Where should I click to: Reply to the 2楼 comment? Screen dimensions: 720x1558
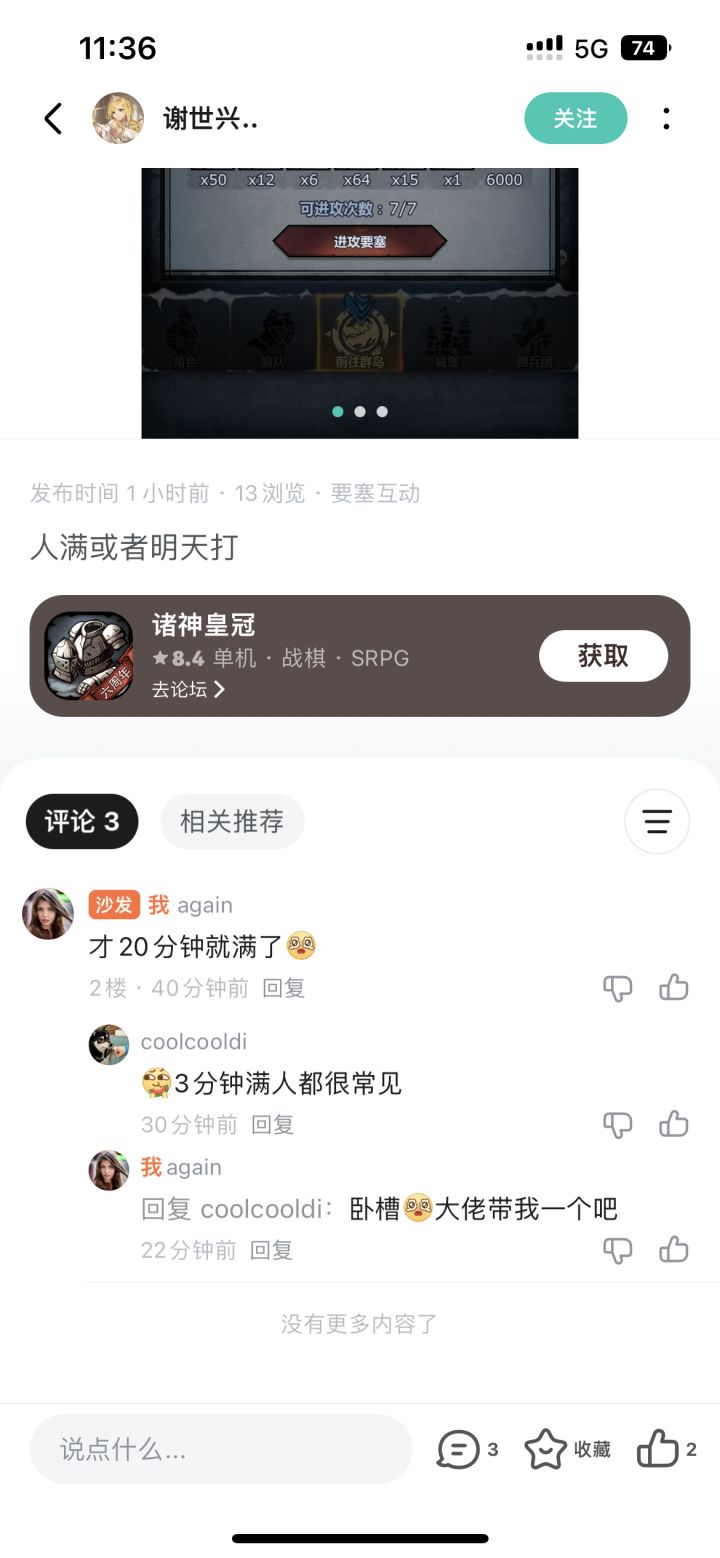pyautogui.click(x=283, y=988)
